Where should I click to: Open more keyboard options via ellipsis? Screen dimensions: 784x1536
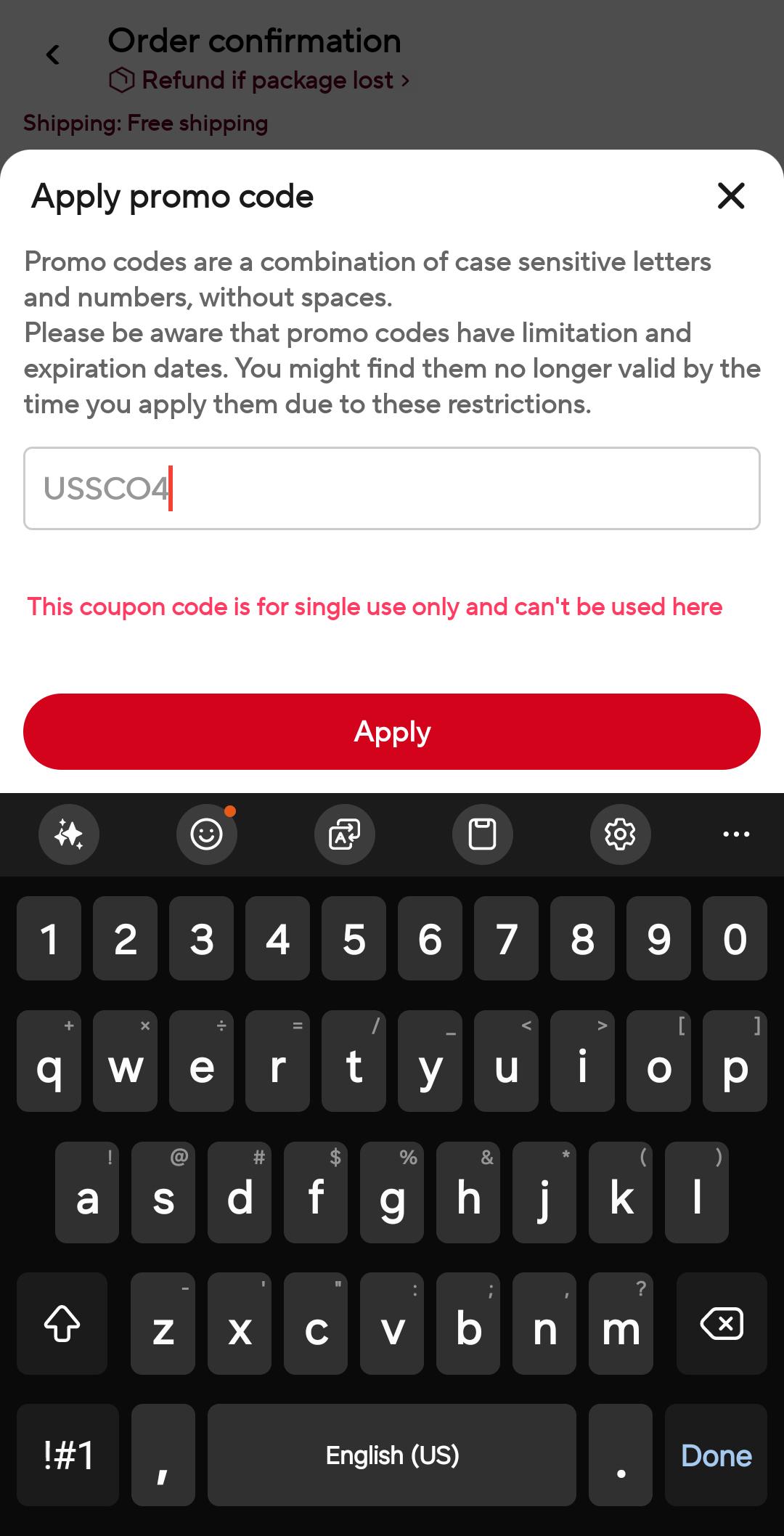[736, 834]
